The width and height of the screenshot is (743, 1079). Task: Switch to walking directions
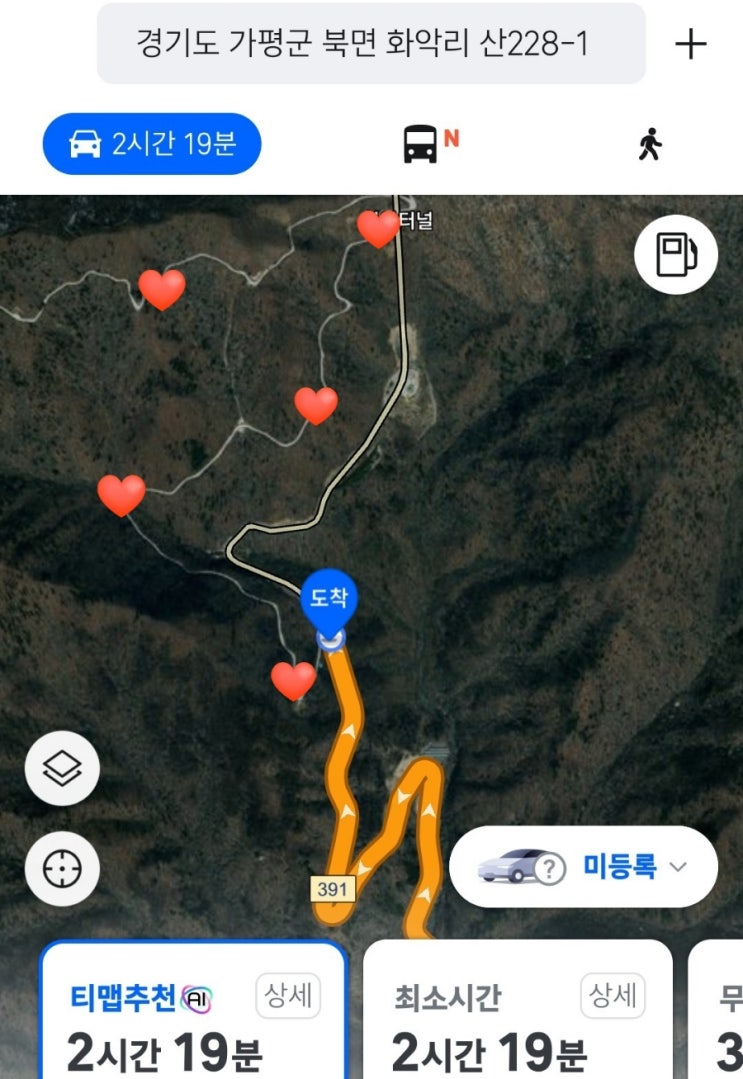coord(650,146)
